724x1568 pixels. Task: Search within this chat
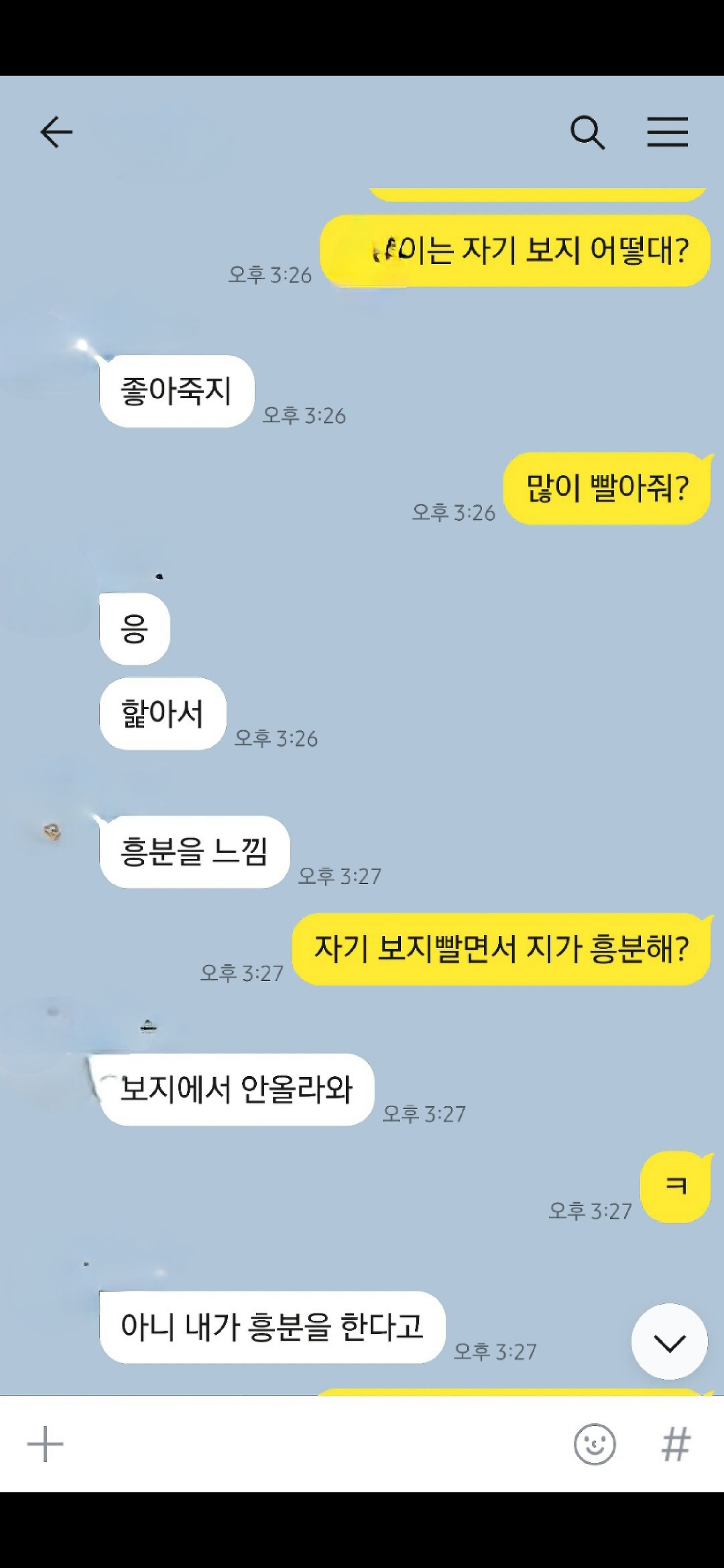point(587,132)
